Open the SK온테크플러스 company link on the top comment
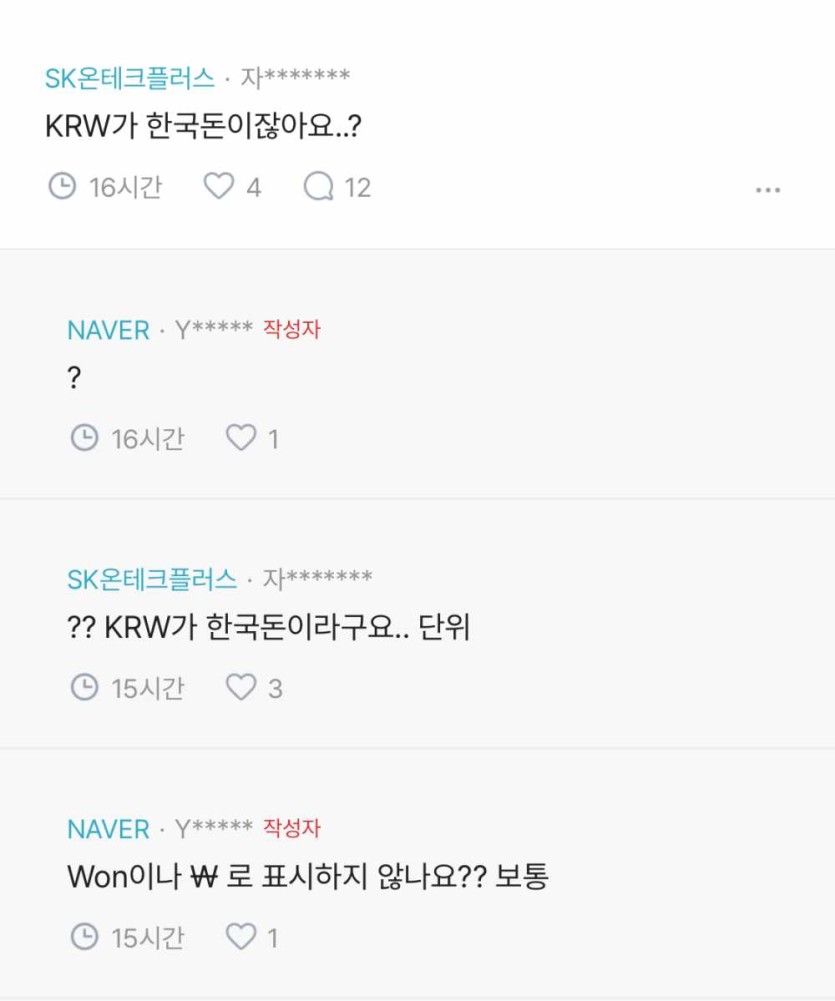Image resolution: width=835 pixels, height=1001 pixels. pyautogui.click(x=130, y=78)
